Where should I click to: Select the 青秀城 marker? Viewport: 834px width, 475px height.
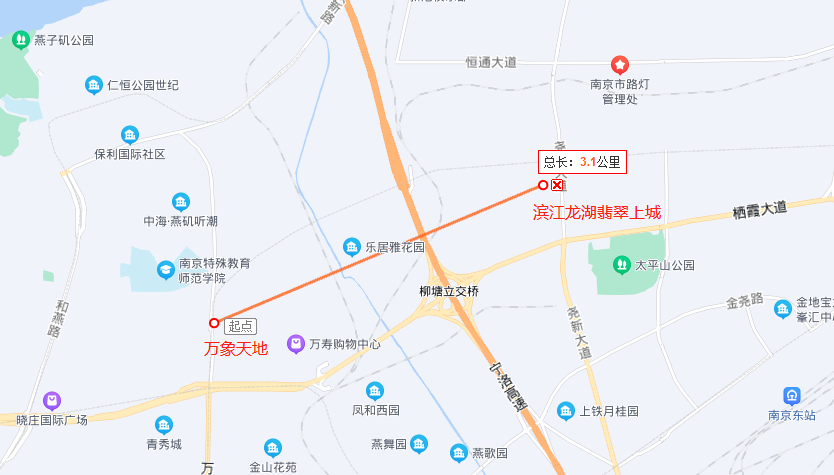click(x=163, y=425)
